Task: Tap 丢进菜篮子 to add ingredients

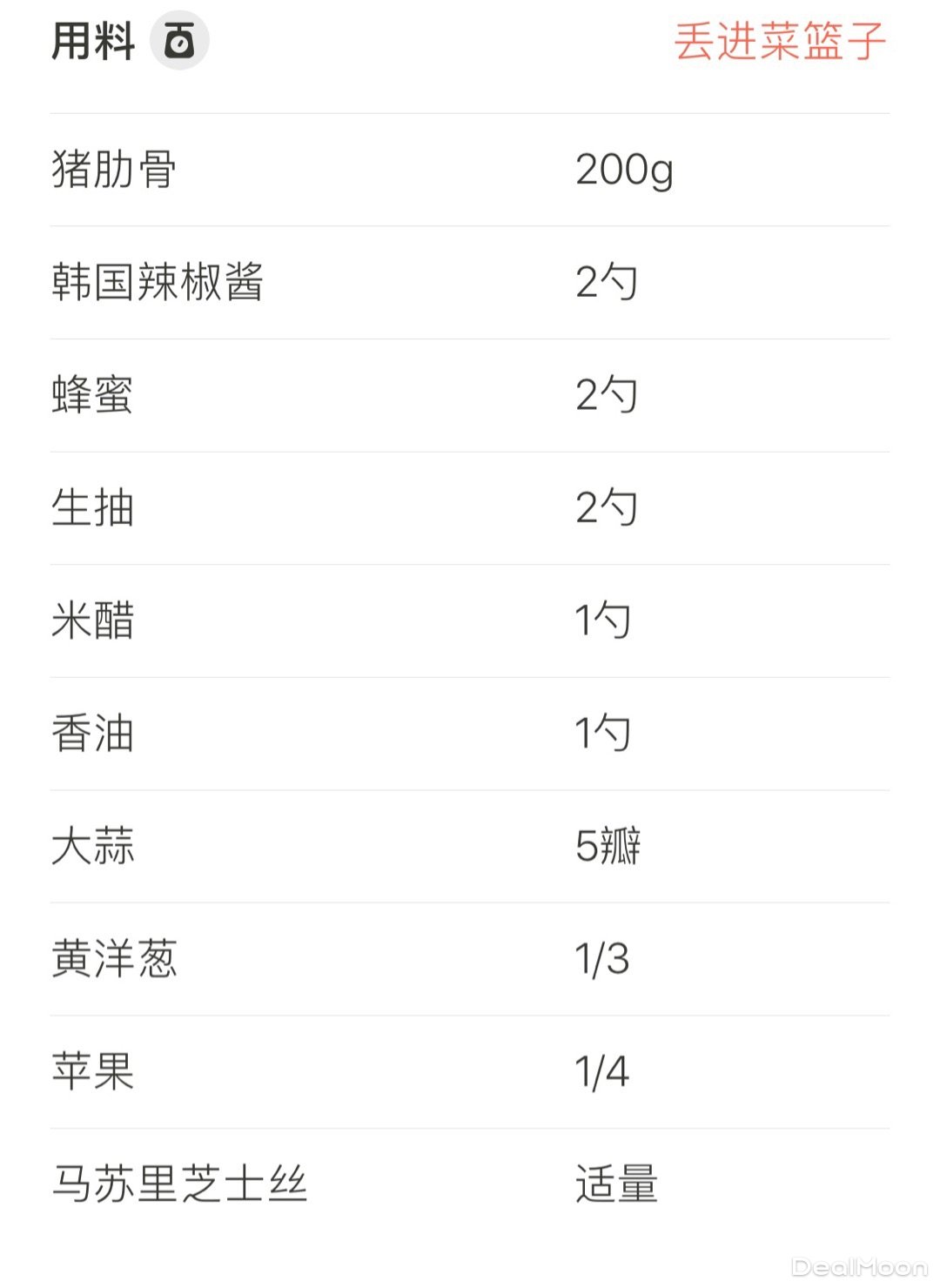Action: point(779,41)
